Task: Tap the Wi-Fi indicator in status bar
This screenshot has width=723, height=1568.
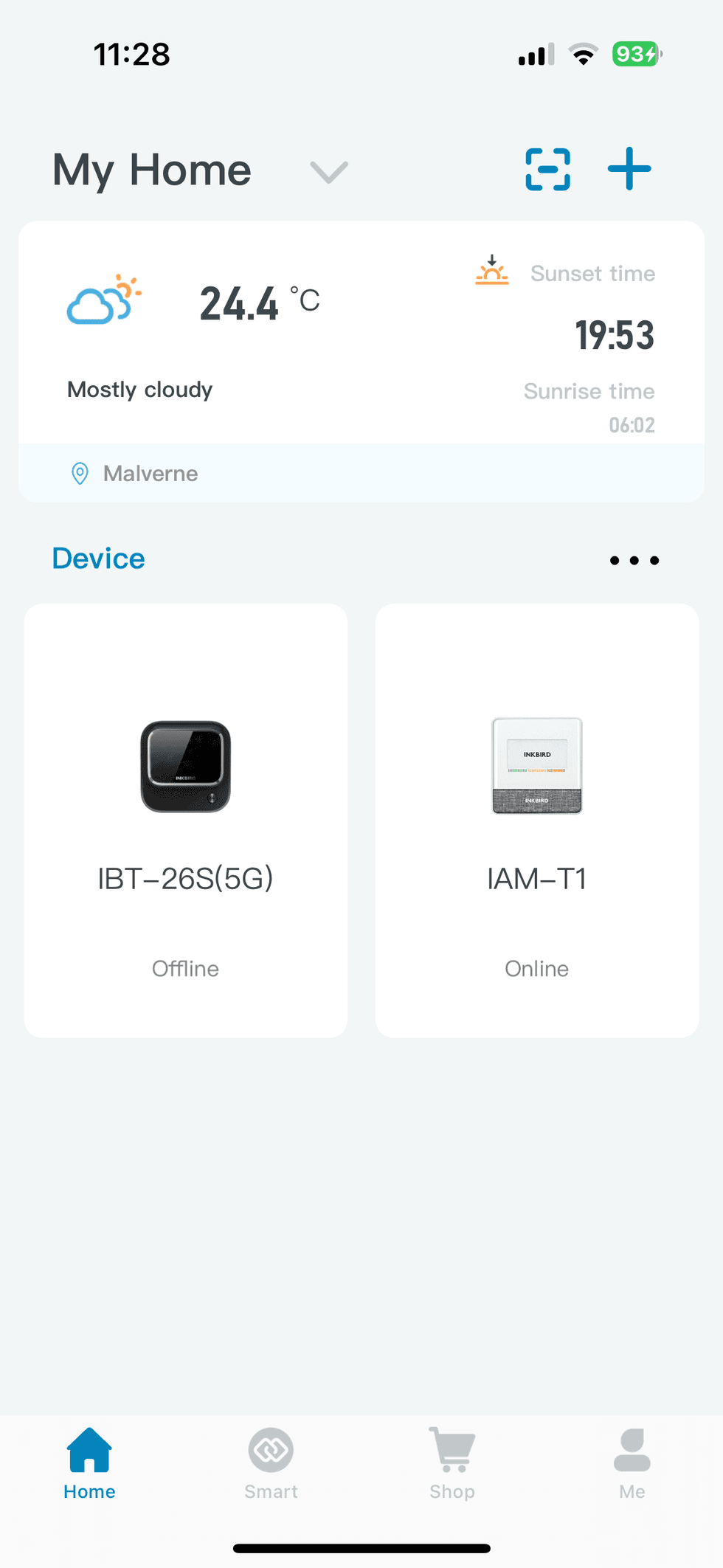Action: [x=584, y=54]
